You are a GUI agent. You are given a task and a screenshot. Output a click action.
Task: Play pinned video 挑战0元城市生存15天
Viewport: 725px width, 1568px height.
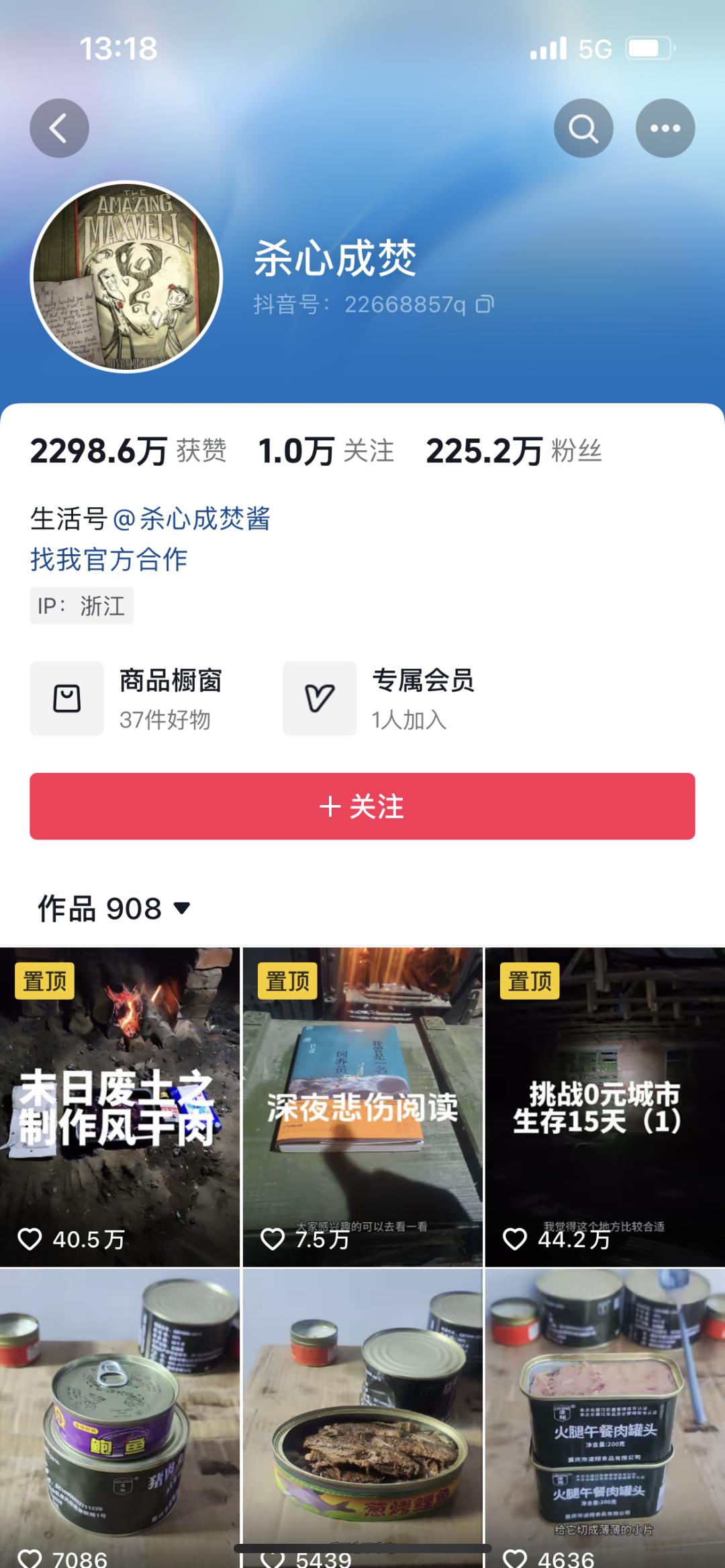click(x=605, y=1107)
